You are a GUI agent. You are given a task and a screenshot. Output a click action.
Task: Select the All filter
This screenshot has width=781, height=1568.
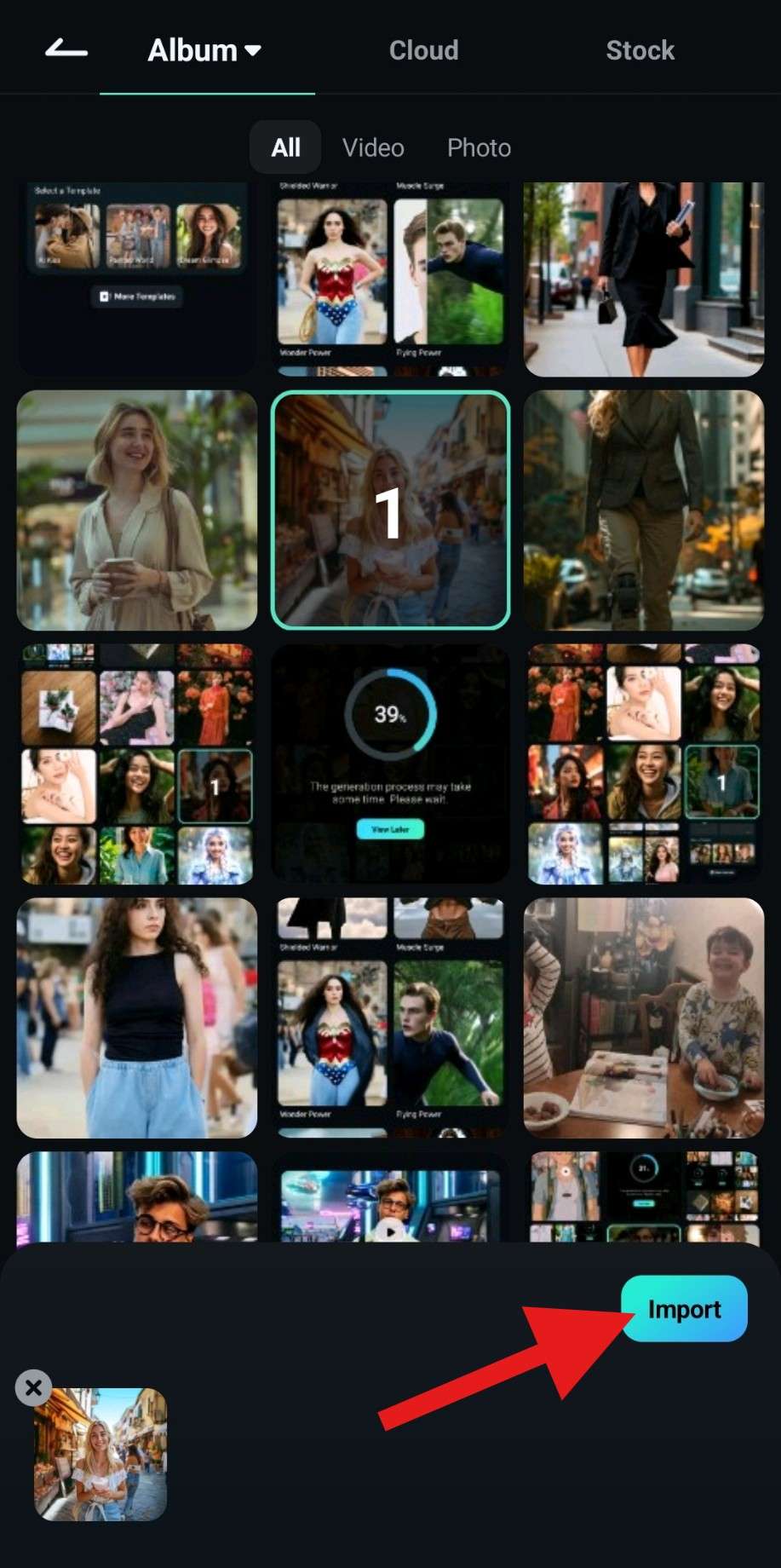pyautogui.click(x=285, y=147)
